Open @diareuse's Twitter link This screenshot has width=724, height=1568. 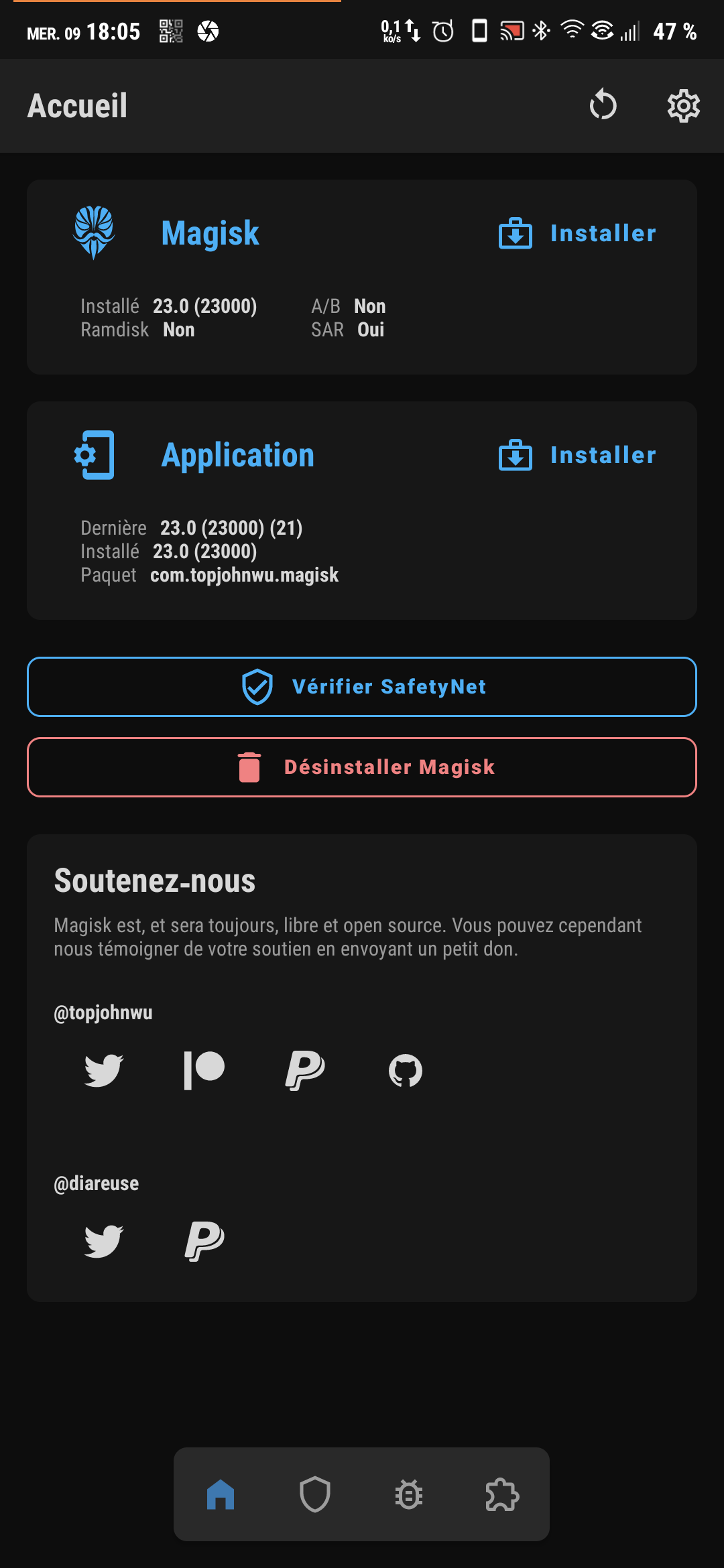(104, 1241)
